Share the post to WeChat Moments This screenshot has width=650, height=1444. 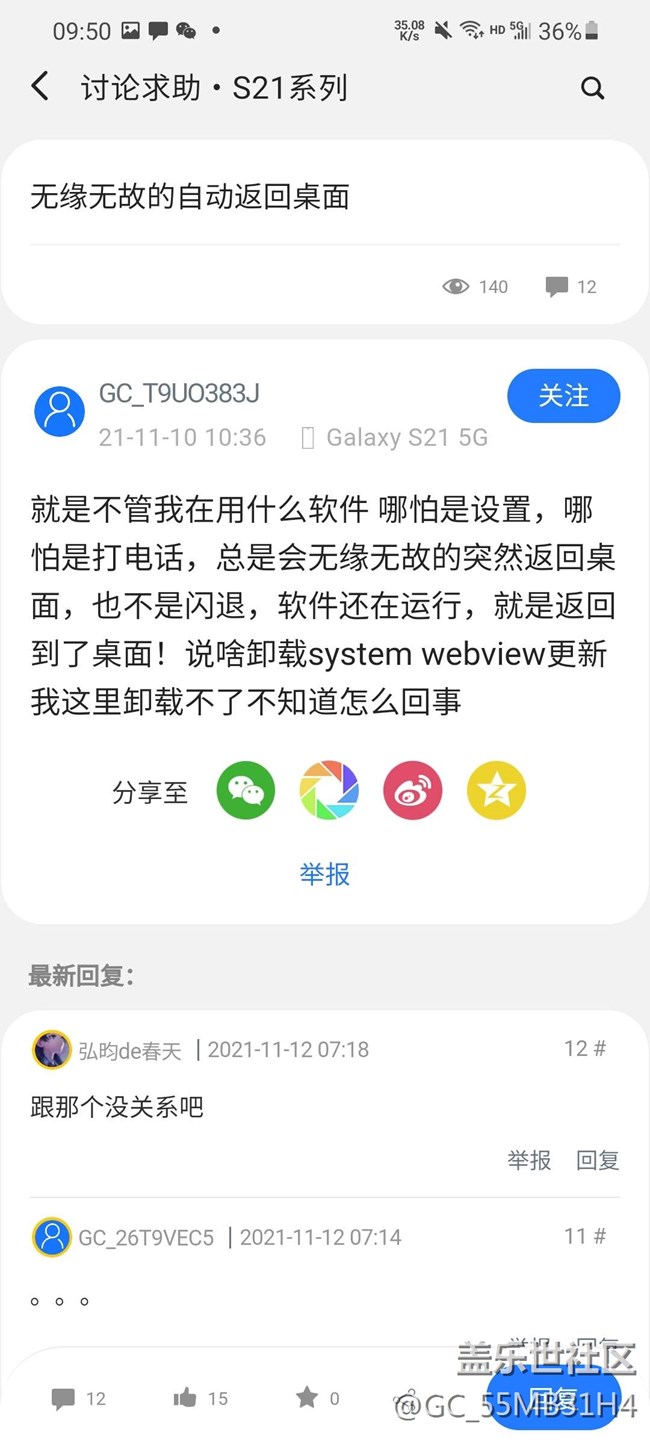329,791
